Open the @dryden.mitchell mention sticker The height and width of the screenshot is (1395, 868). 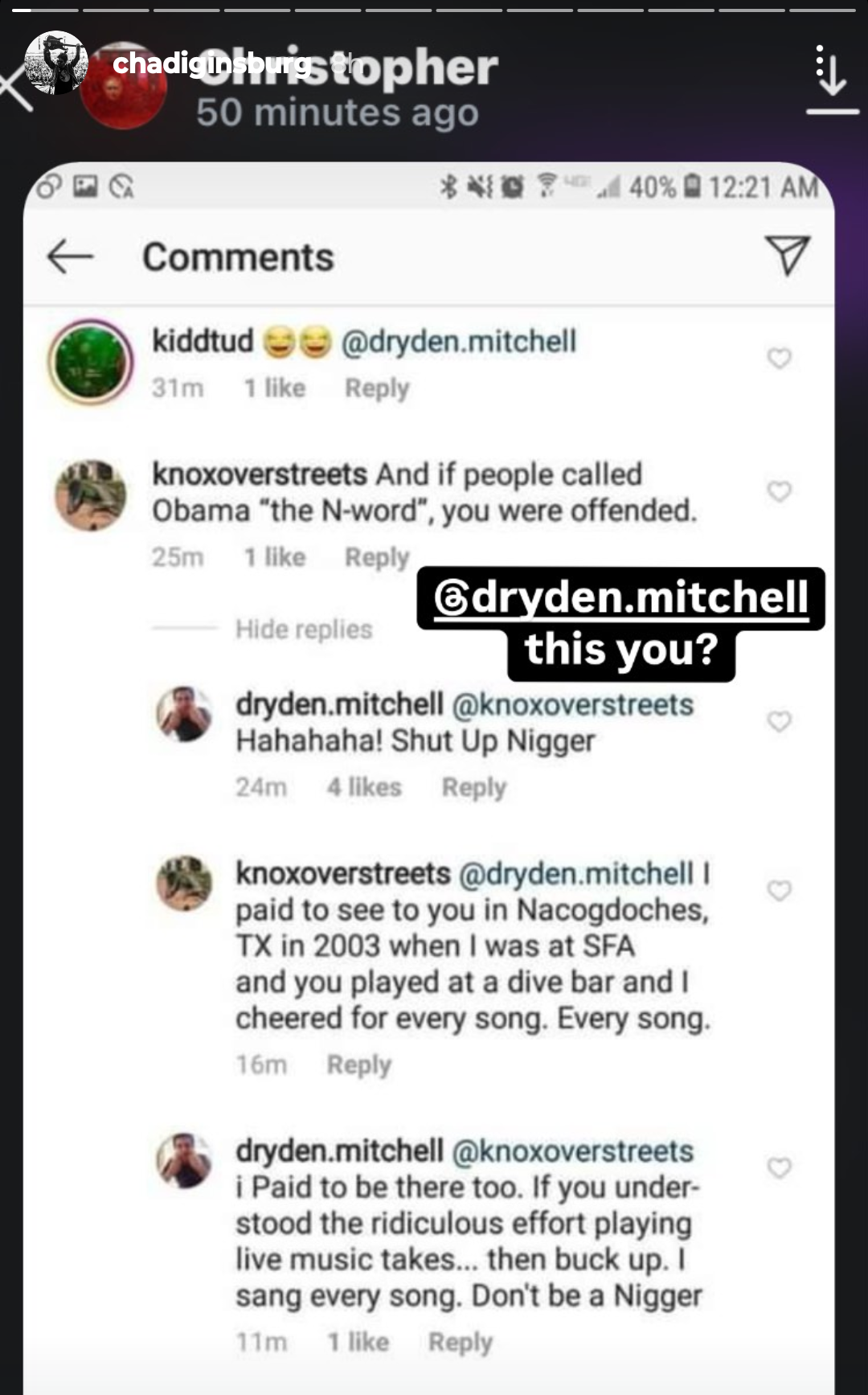point(621,598)
